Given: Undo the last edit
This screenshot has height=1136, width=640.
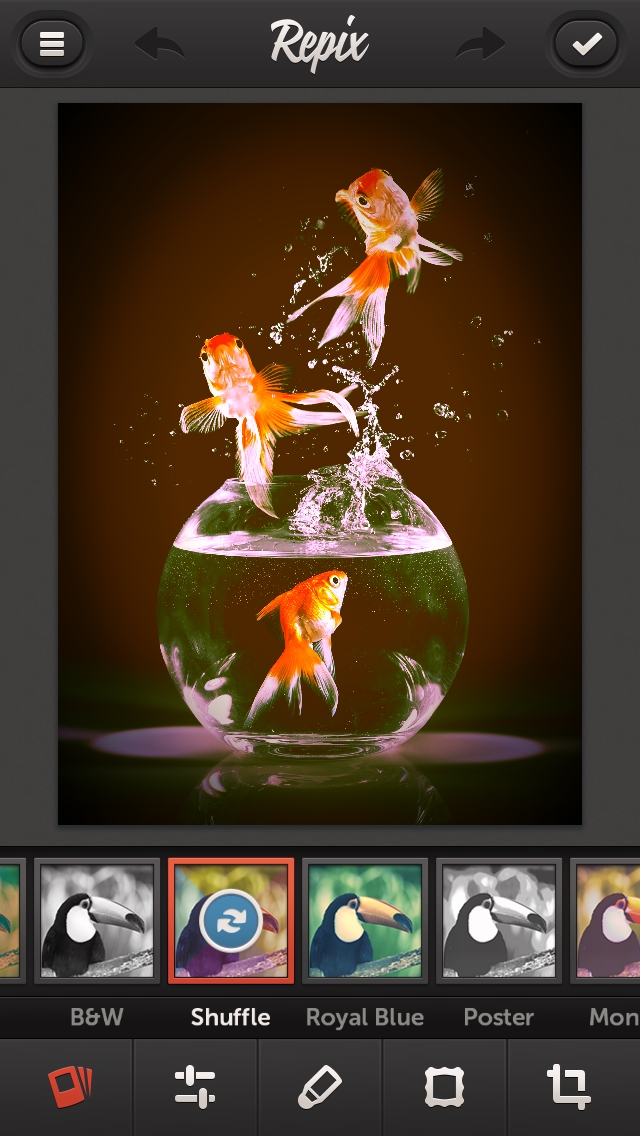Looking at the screenshot, I should 159,43.
